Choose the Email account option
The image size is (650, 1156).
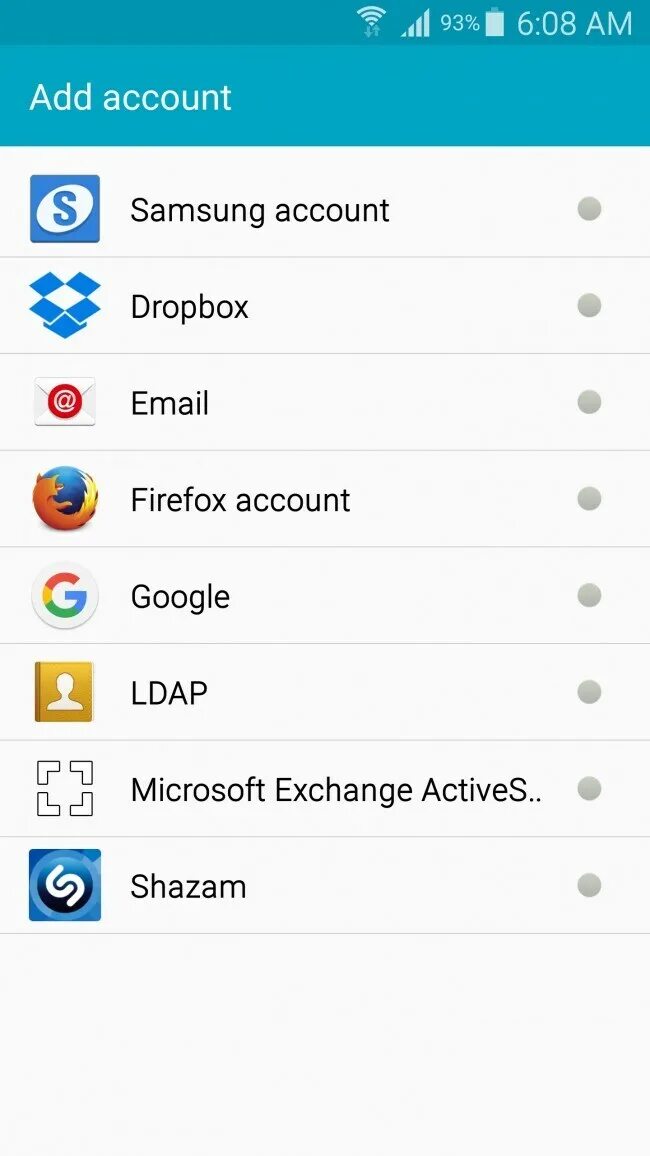pyautogui.click(x=170, y=403)
